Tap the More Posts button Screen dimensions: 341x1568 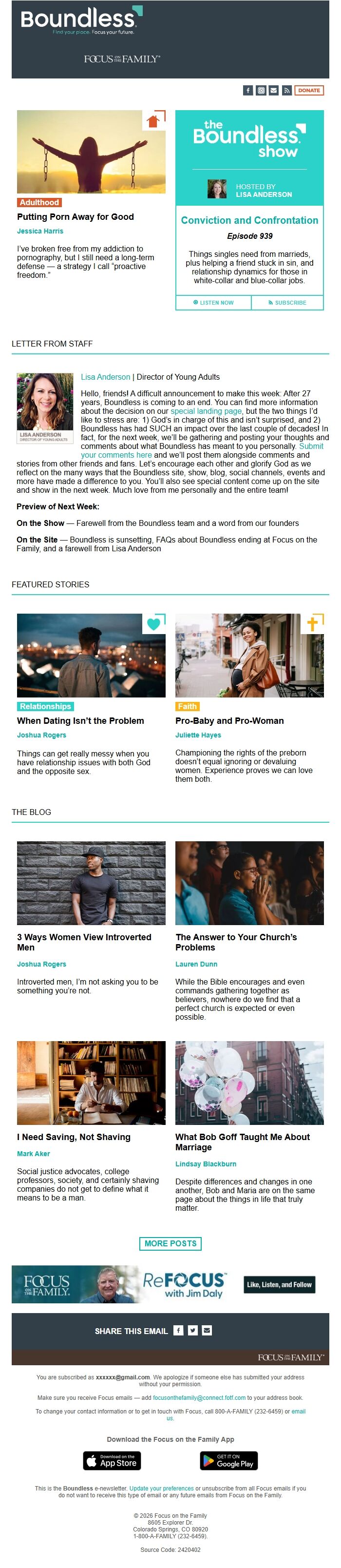[171, 1243]
